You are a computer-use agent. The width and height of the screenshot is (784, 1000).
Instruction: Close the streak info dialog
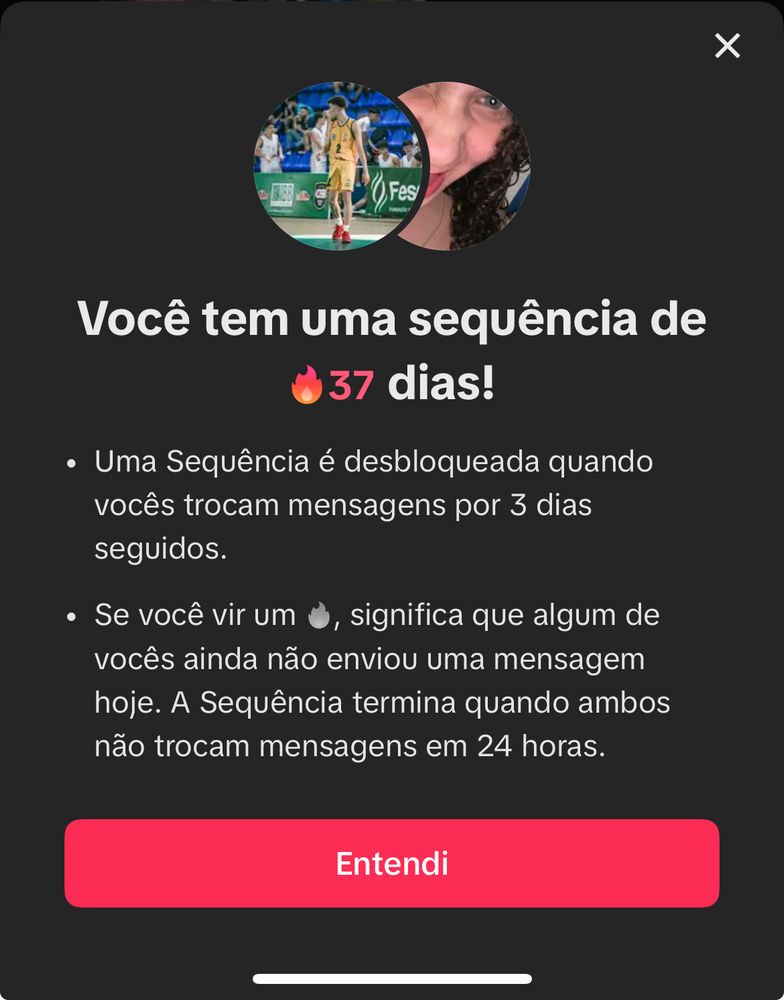point(727,45)
